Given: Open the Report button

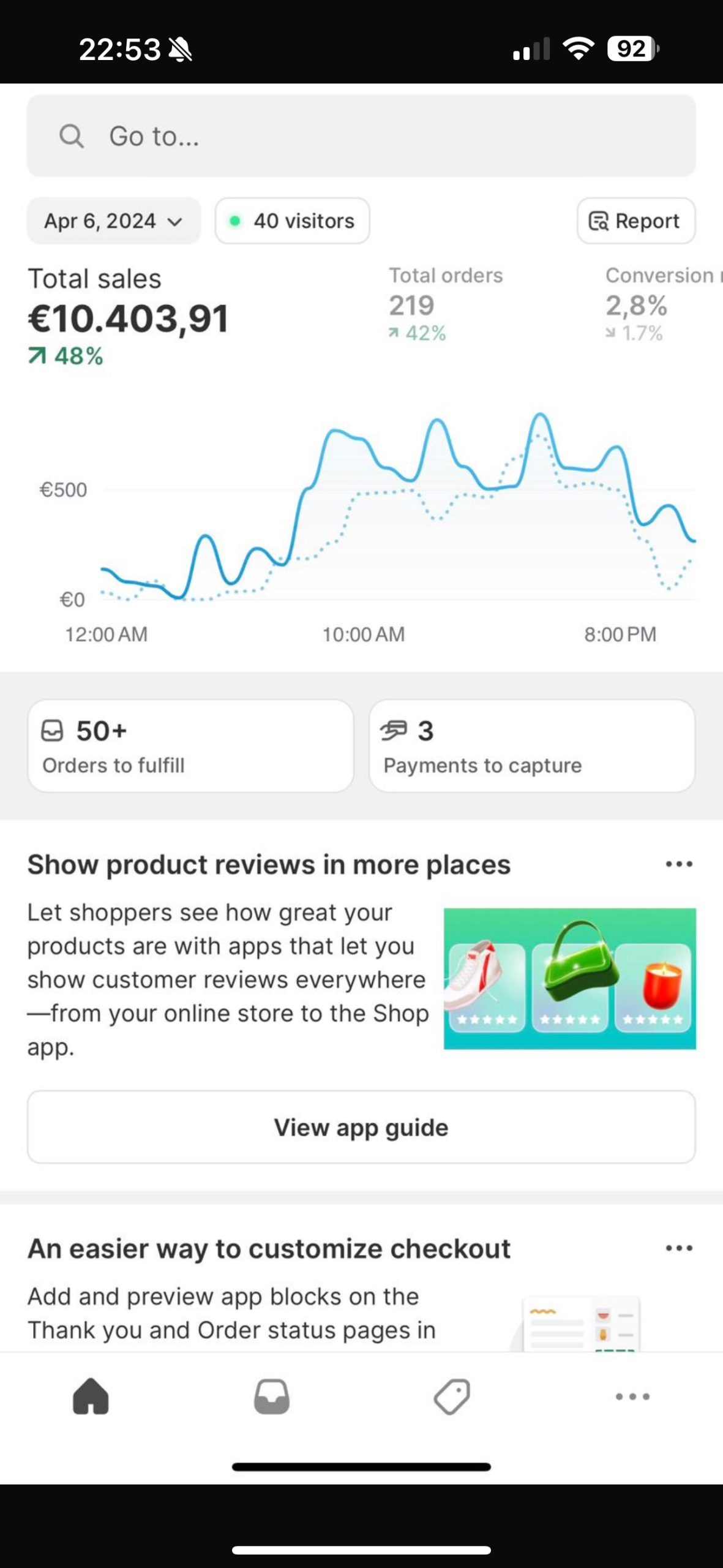Looking at the screenshot, I should click(x=635, y=221).
